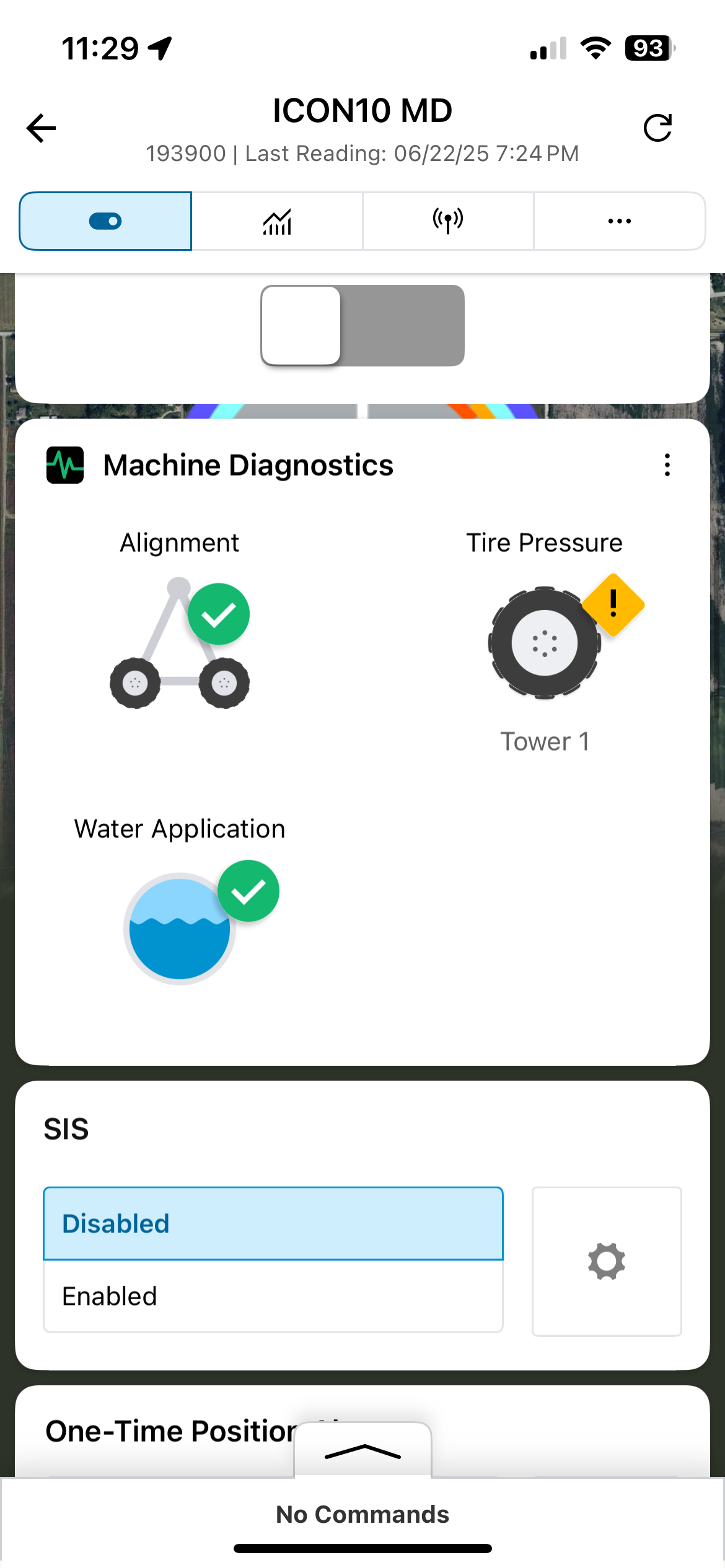The height and width of the screenshot is (1568, 725).
Task: Flip the large gray toggle switch
Action: [x=362, y=326]
